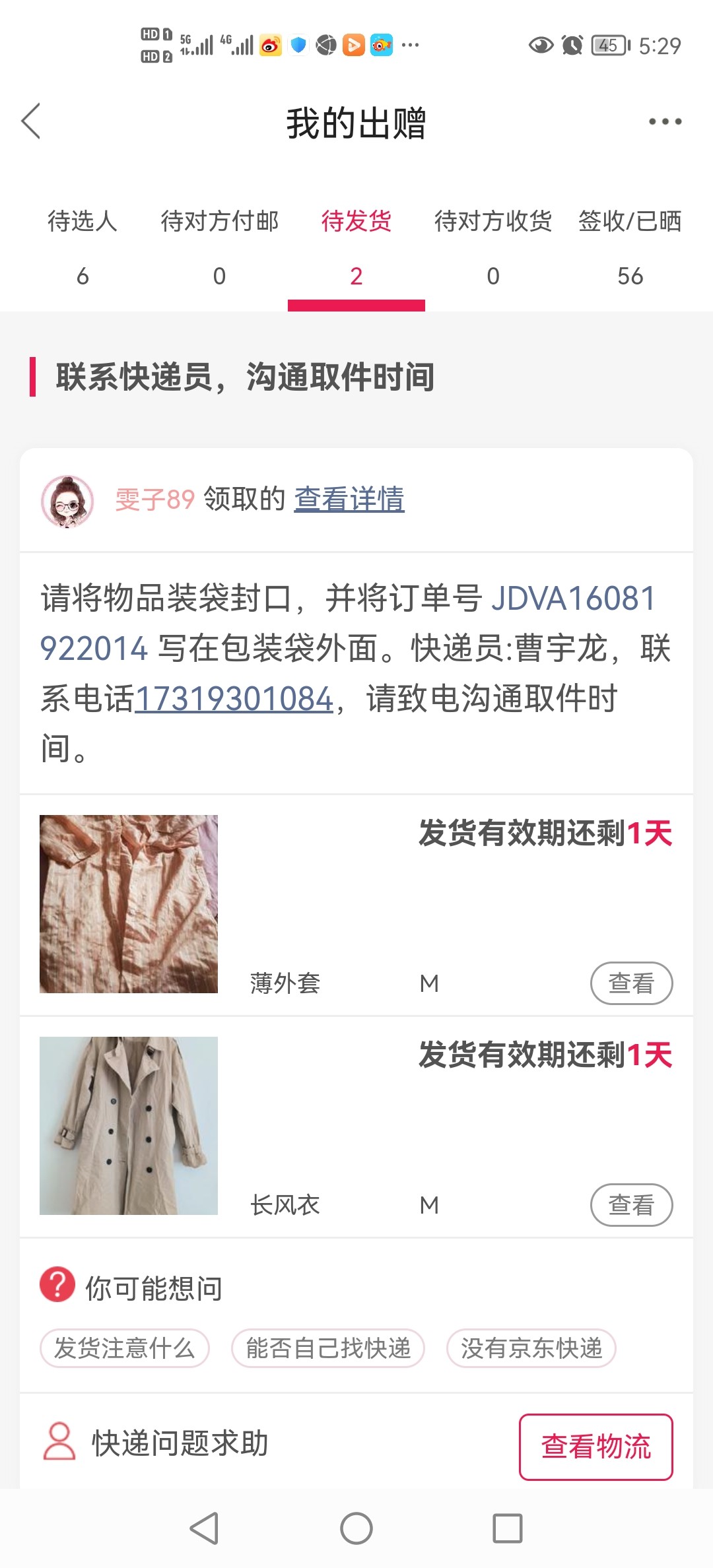Image resolution: width=713 pixels, height=1568 pixels.
Task: Switch to the 待对方收货 tab
Action: point(493,244)
